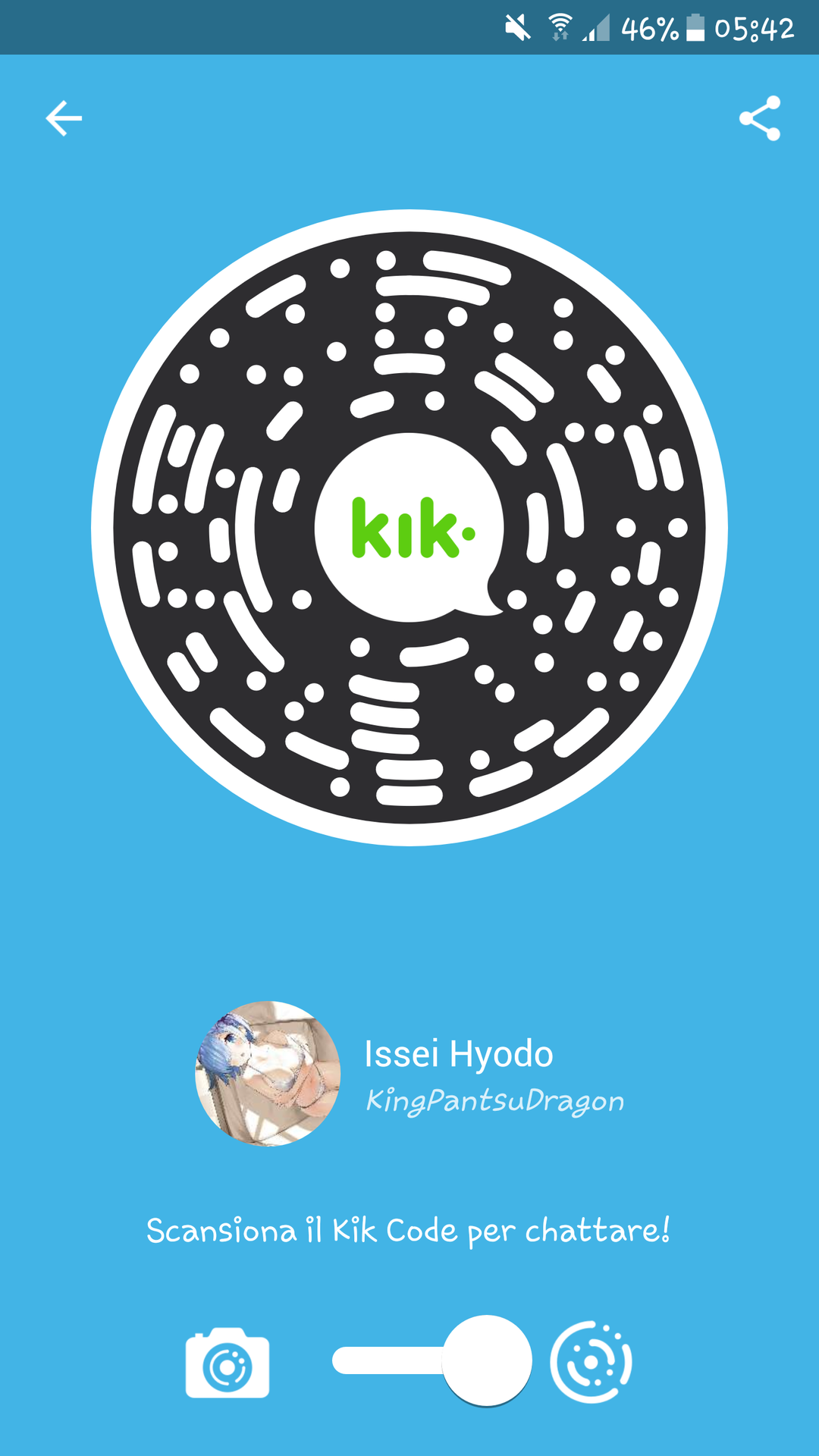Image resolution: width=819 pixels, height=1456 pixels.
Task: Share this Kik Code
Action: [760, 118]
